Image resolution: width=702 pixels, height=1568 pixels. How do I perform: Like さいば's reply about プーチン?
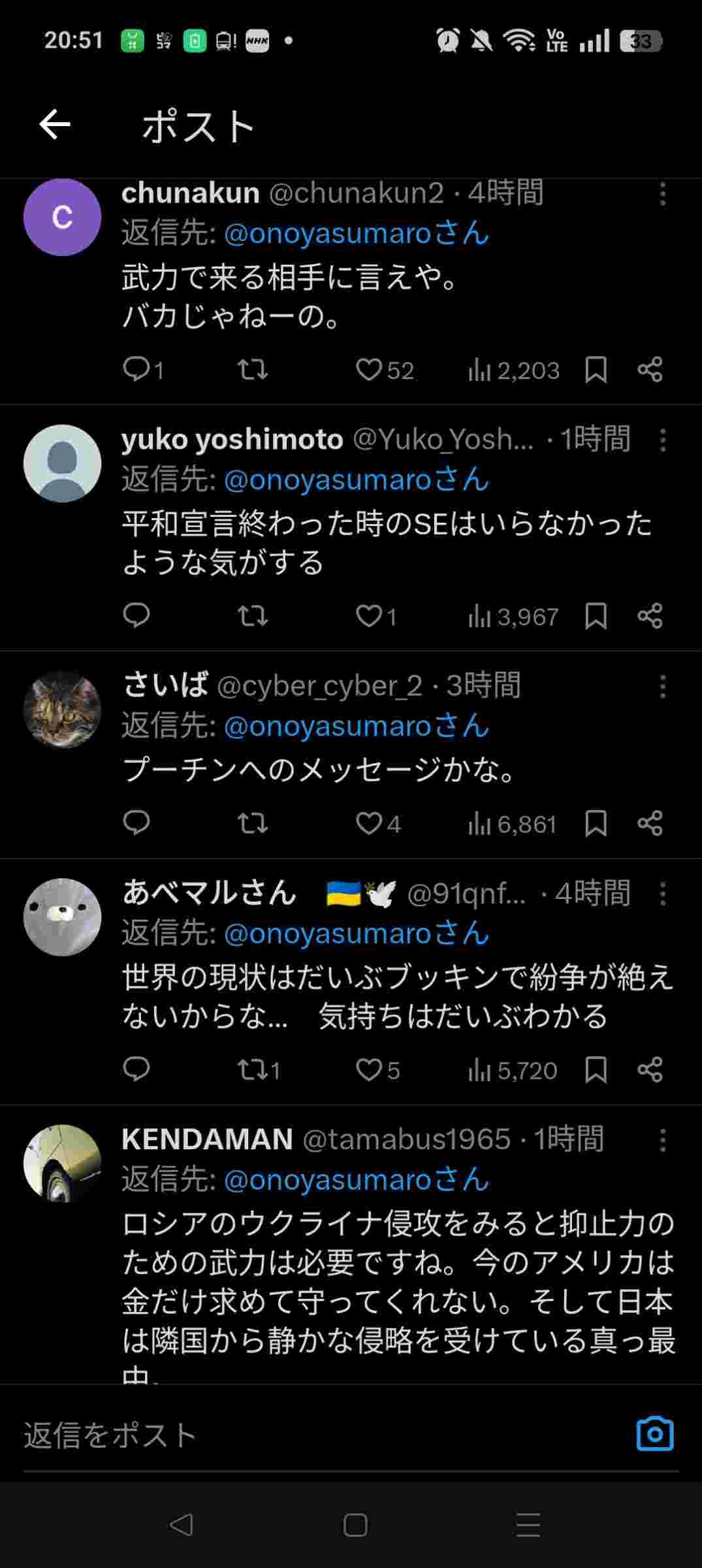[x=369, y=823]
